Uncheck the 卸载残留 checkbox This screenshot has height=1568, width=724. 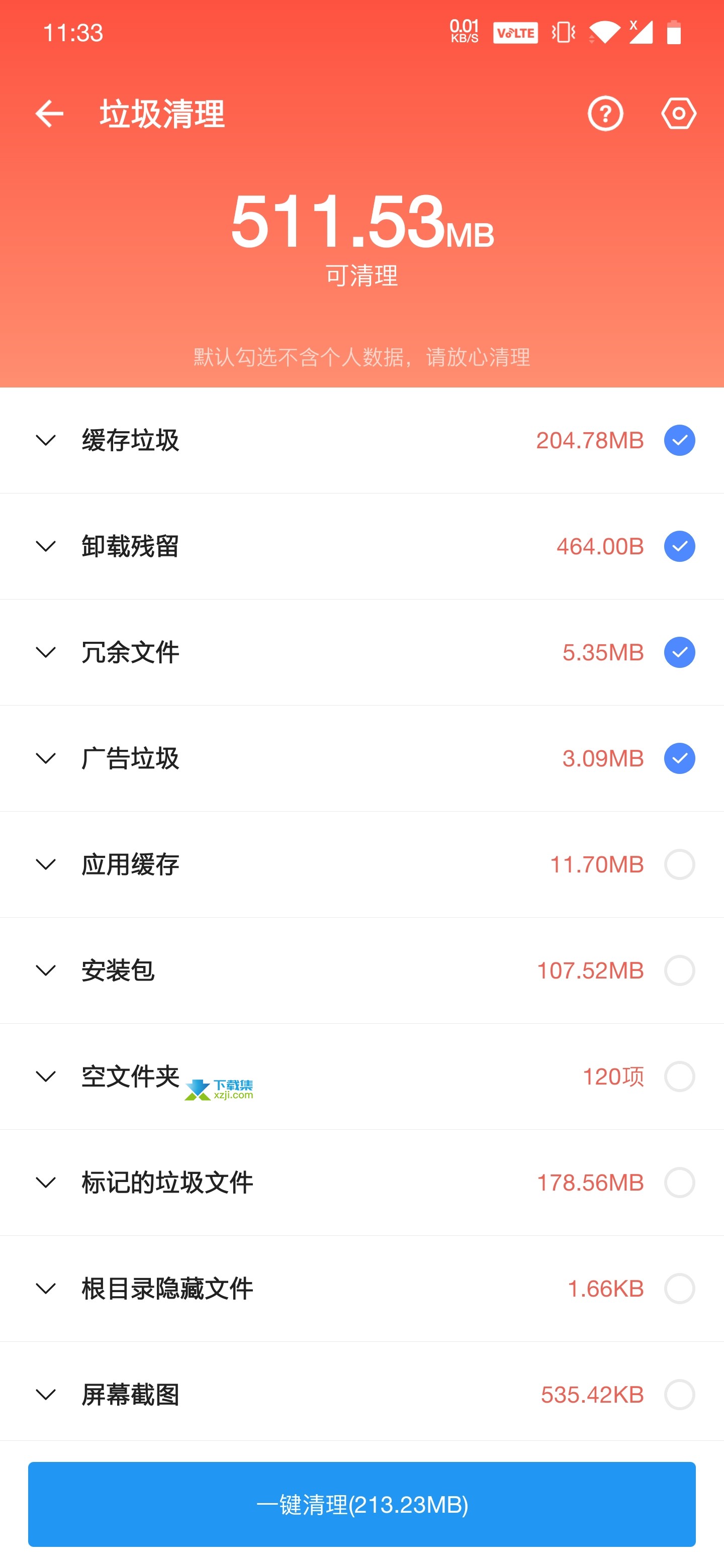[680, 546]
